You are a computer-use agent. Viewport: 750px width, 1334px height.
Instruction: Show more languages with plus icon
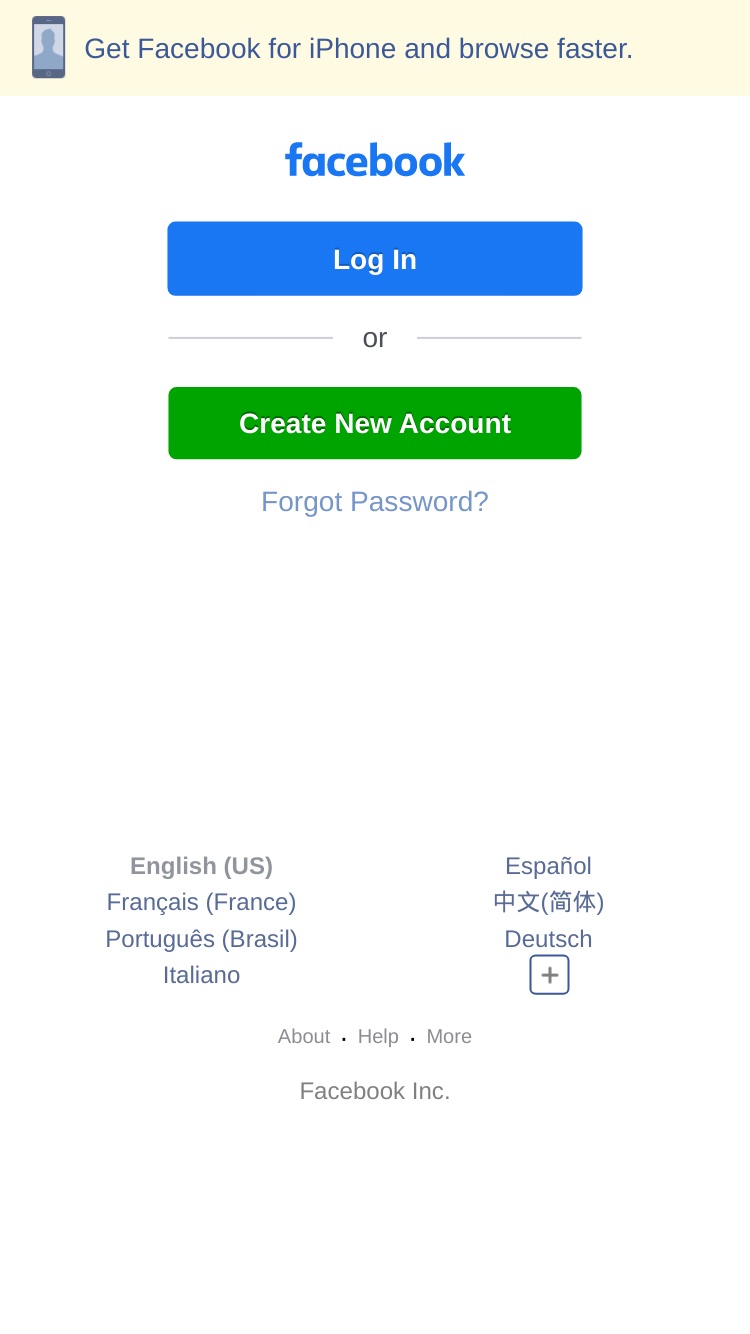[549, 975]
